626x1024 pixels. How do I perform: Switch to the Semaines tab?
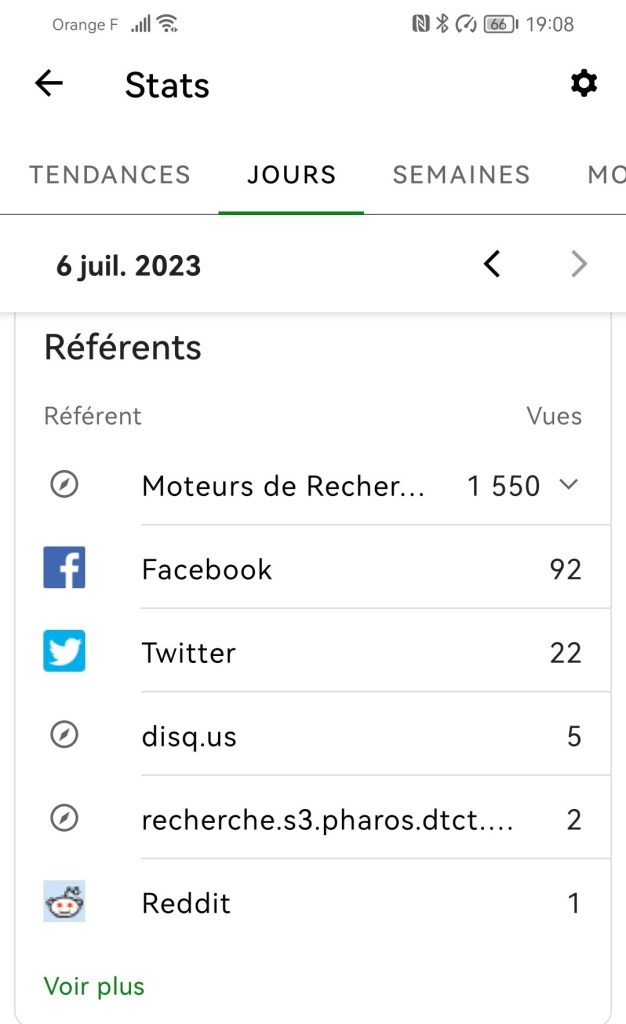click(461, 175)
